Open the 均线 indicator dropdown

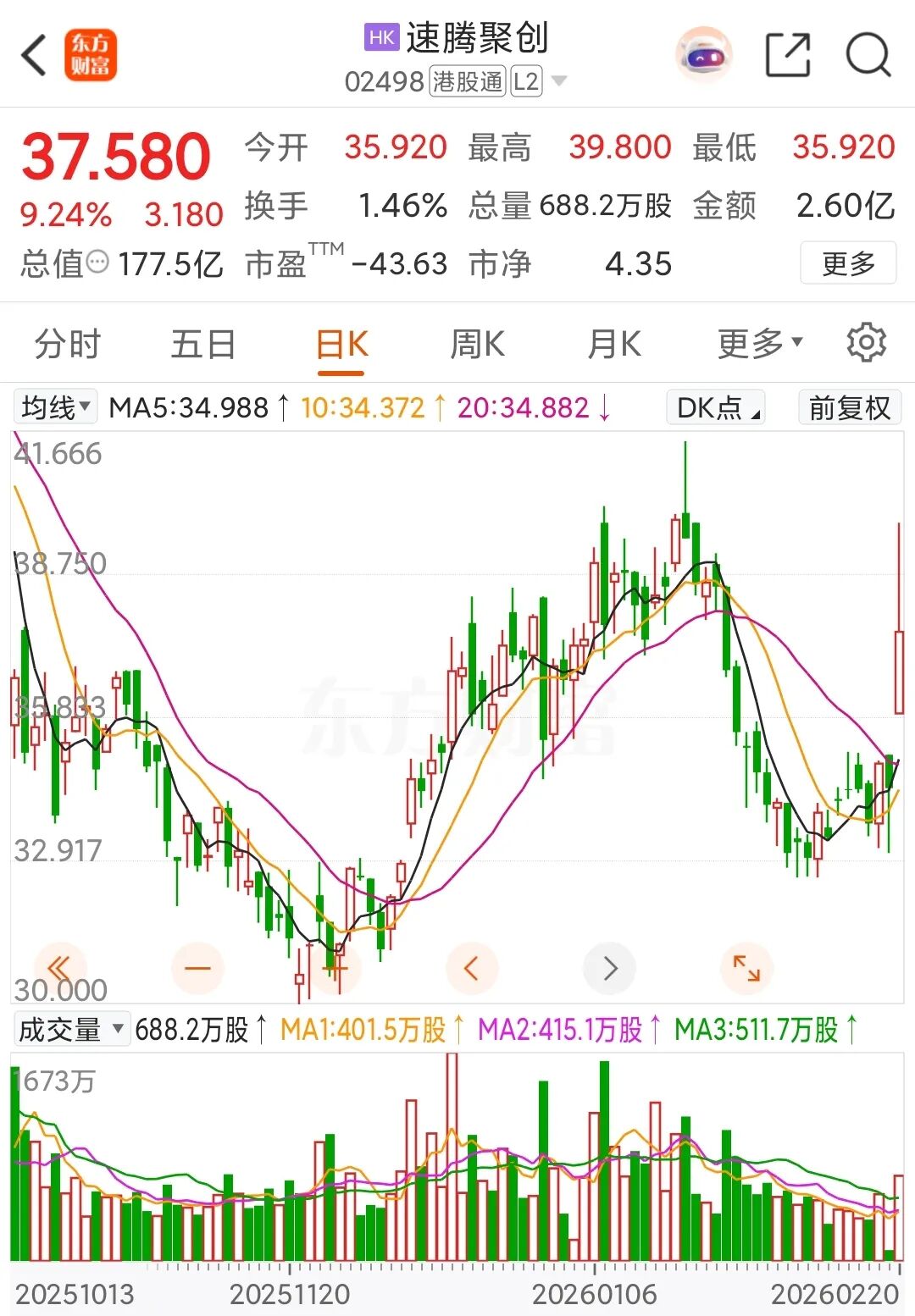(x=56, y=408)
